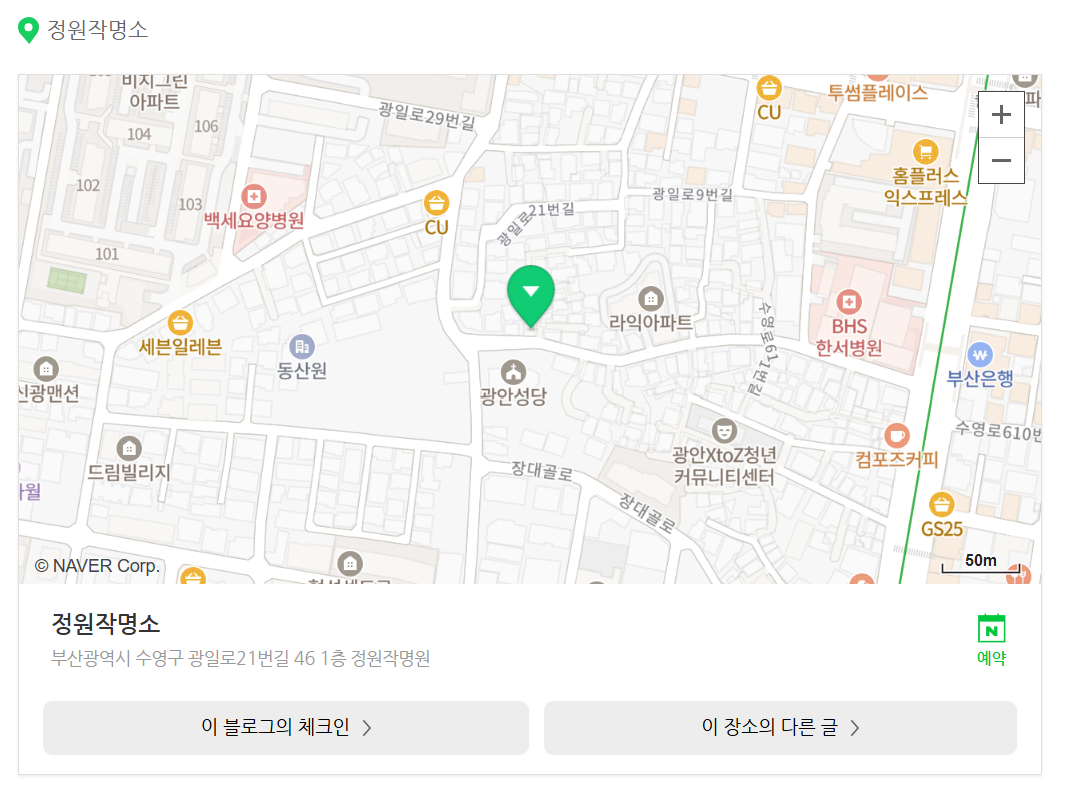
Task: Open the Naver 예약 booking button
Action: pyautogui.click(x=991, y=640)
